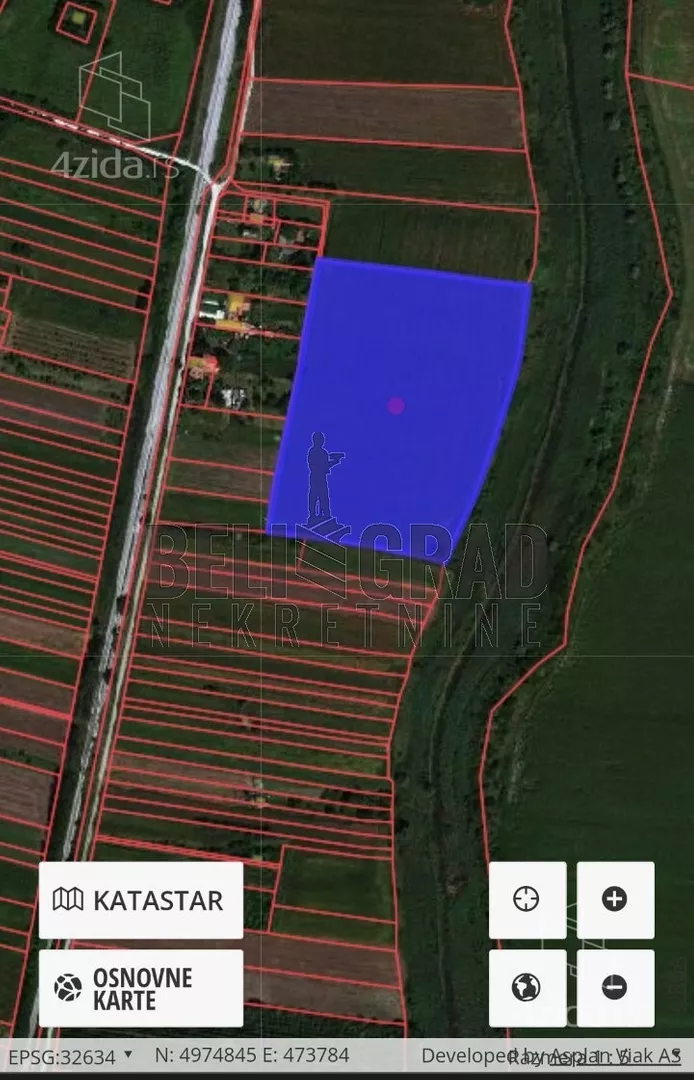Image resolution: width=694 pixels, height=1080 pixels.
Task: Open OSNOVNE KARTE base maps
Action: coord(140,987)
